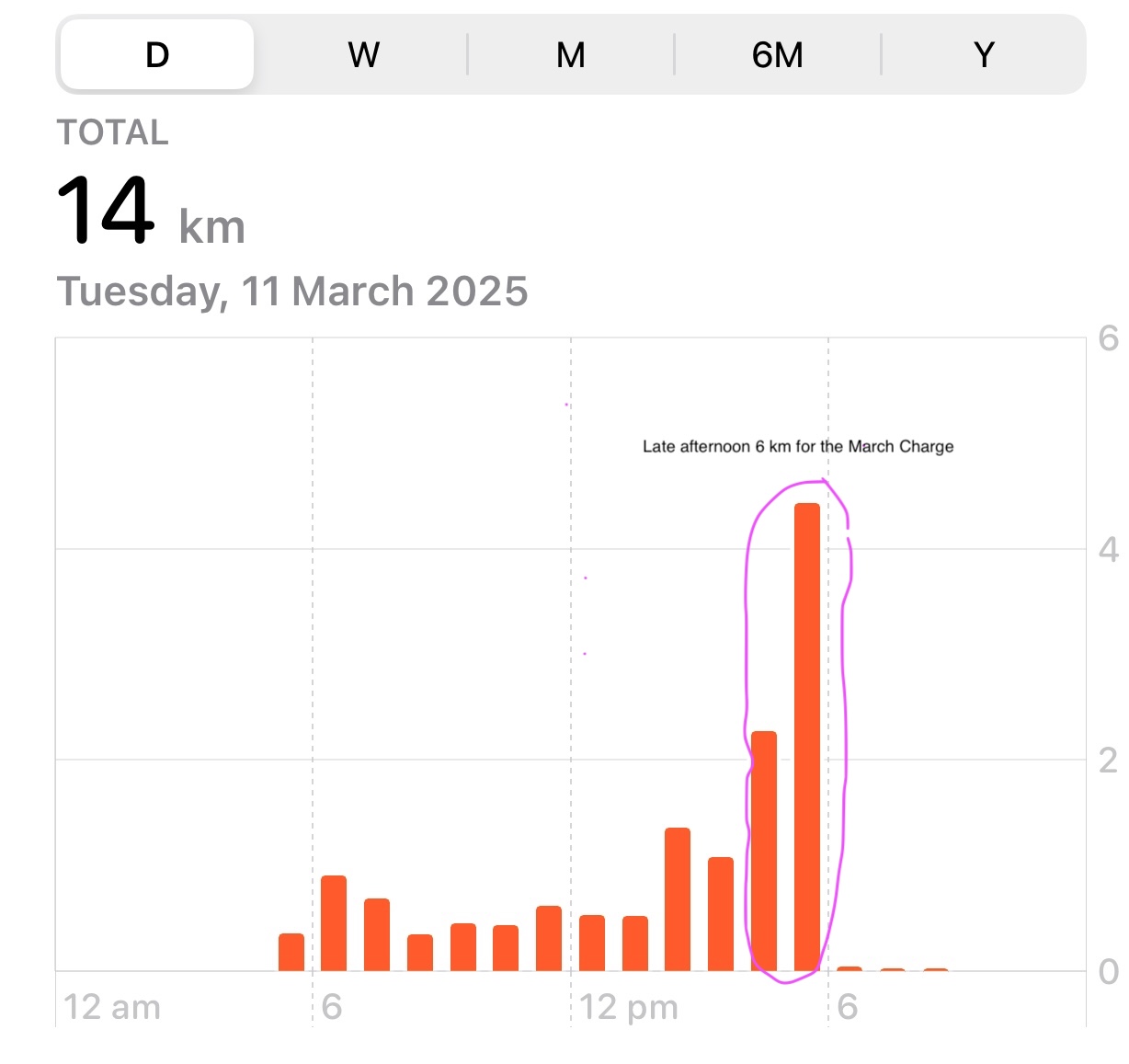Select the D day view
This screenshot has width=1129, height=1064.
[x=157, y=55]
